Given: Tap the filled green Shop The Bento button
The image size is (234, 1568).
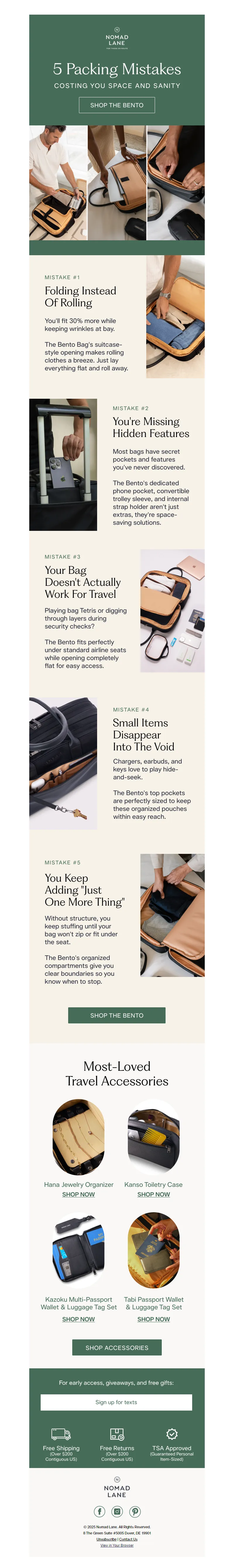Looking at the screenshot, I should [x=116, y=1015].
